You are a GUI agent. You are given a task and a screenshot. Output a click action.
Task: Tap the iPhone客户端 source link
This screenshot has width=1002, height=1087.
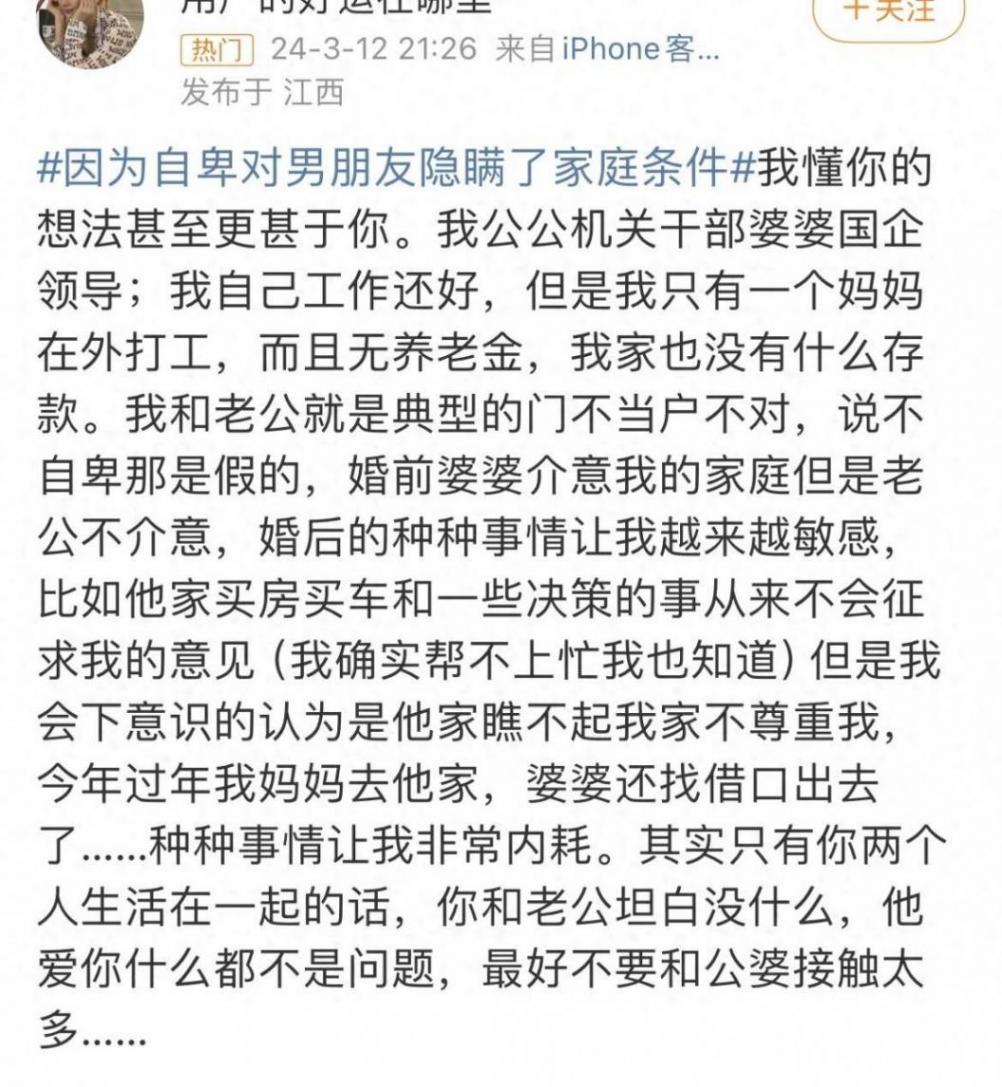click(640, 50)
